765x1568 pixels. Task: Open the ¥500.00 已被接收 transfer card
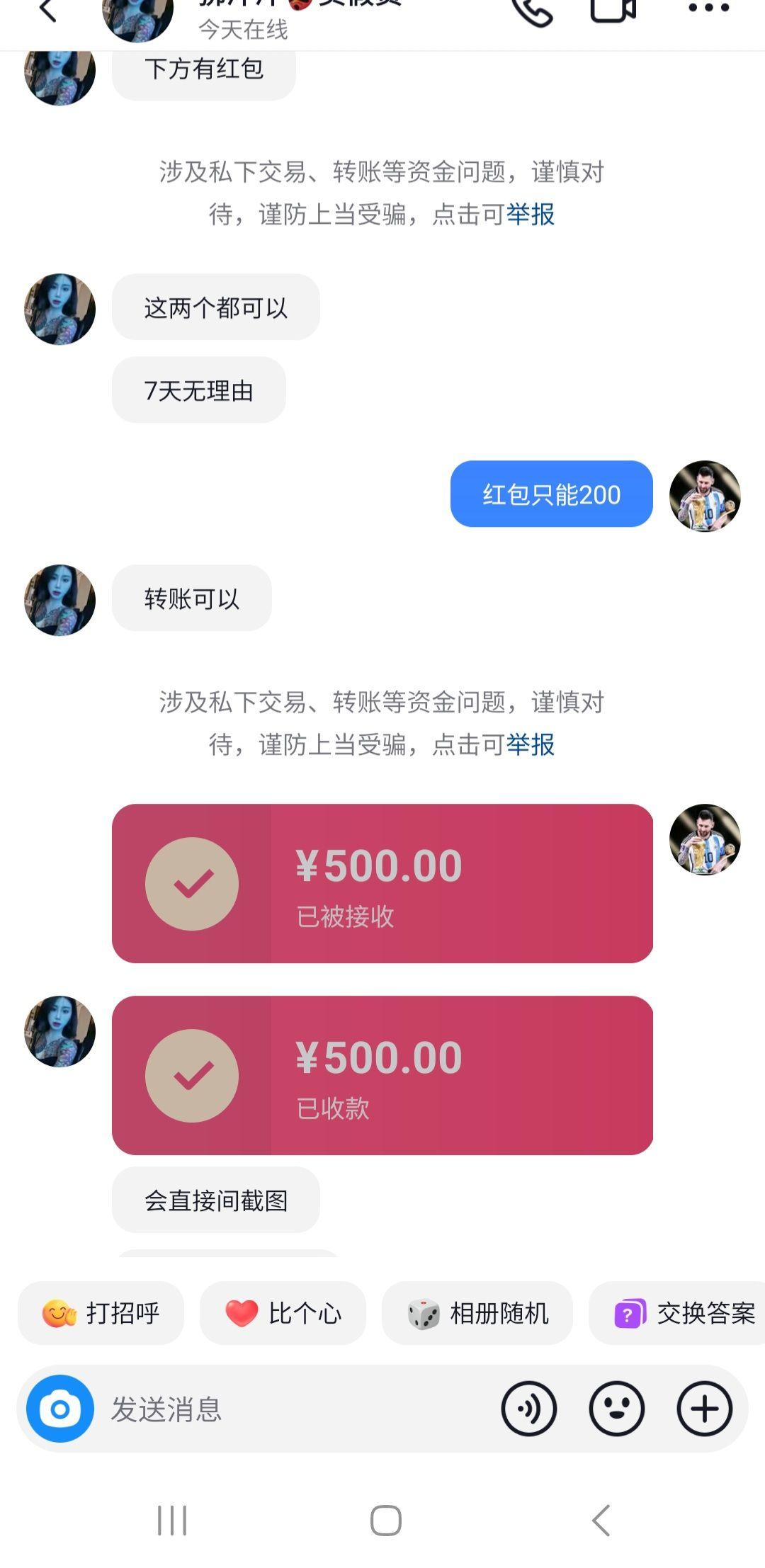point(382,883)
